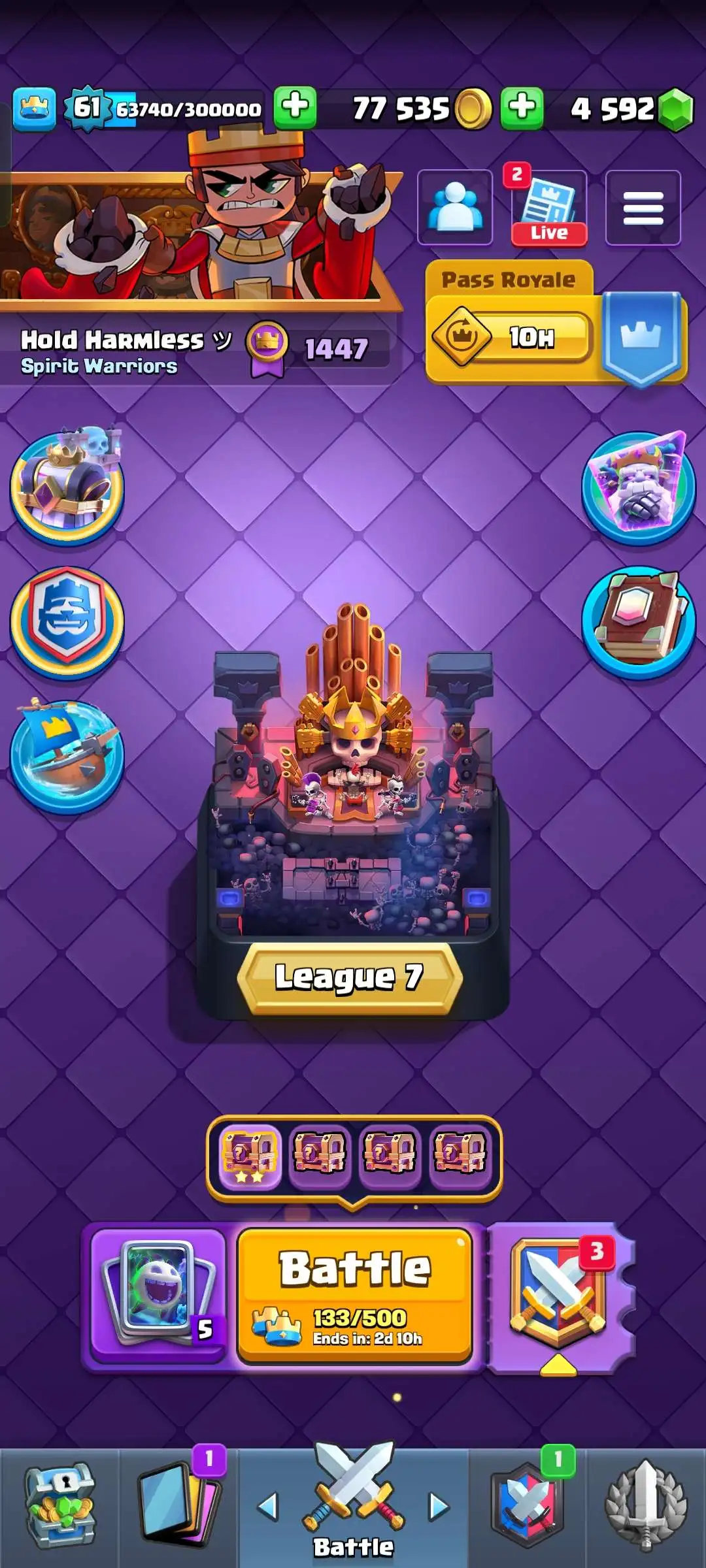This screenshot has height=1568, width=706.
Task: Tap the League 7 arena button
Action: pyautogui.click(x=350, y=978)
